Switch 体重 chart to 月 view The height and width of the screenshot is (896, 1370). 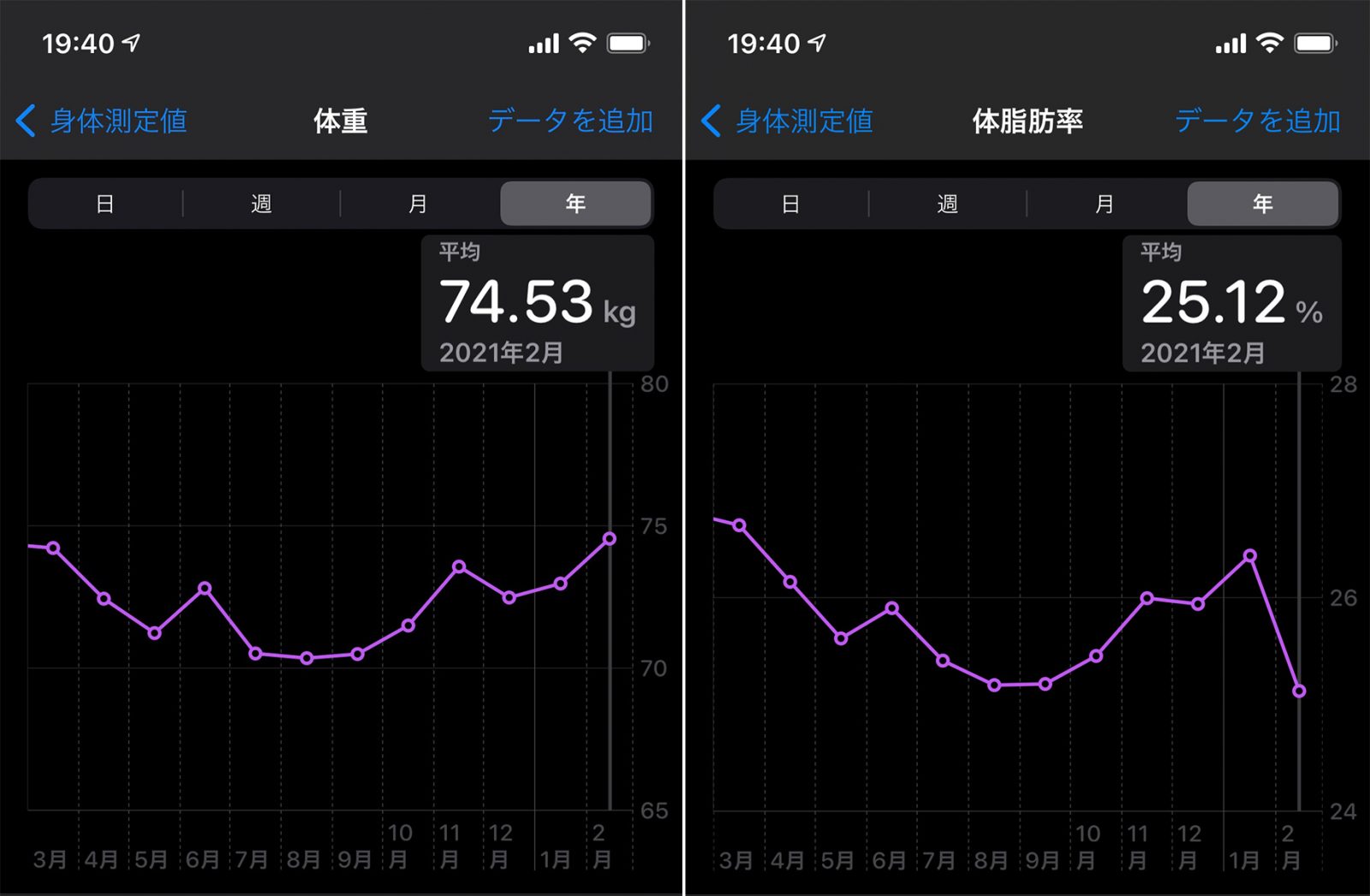click(418, 204)
